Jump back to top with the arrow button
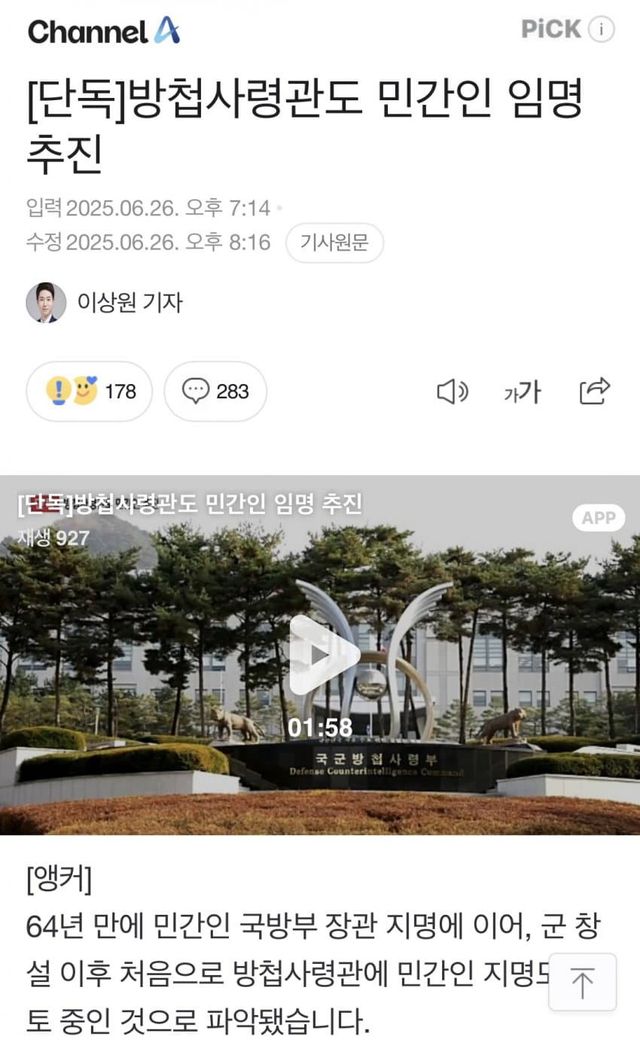 pyautogui.click(x=582, y=984)
